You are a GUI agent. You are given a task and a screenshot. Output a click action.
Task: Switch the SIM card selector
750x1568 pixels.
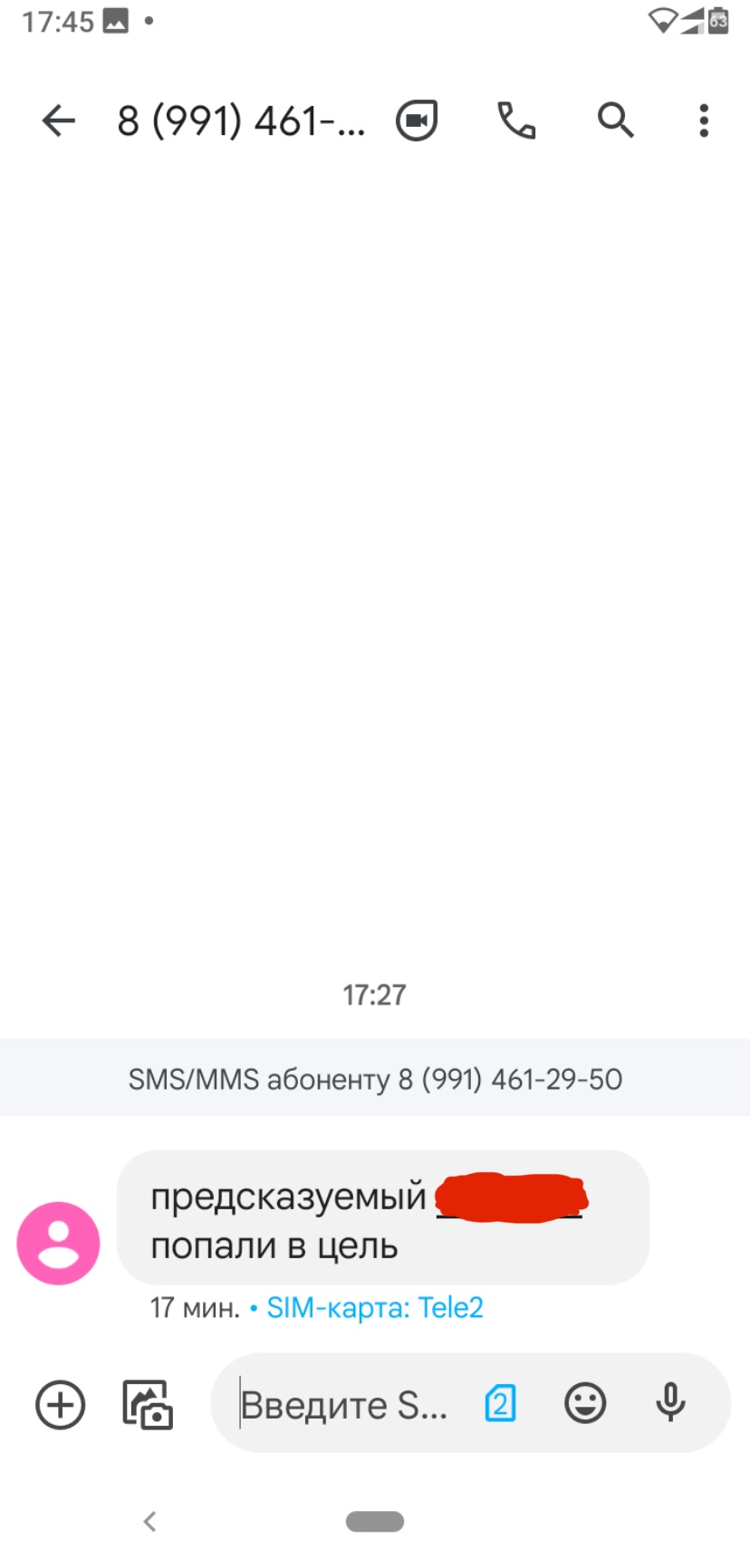tap(500, 1404)
